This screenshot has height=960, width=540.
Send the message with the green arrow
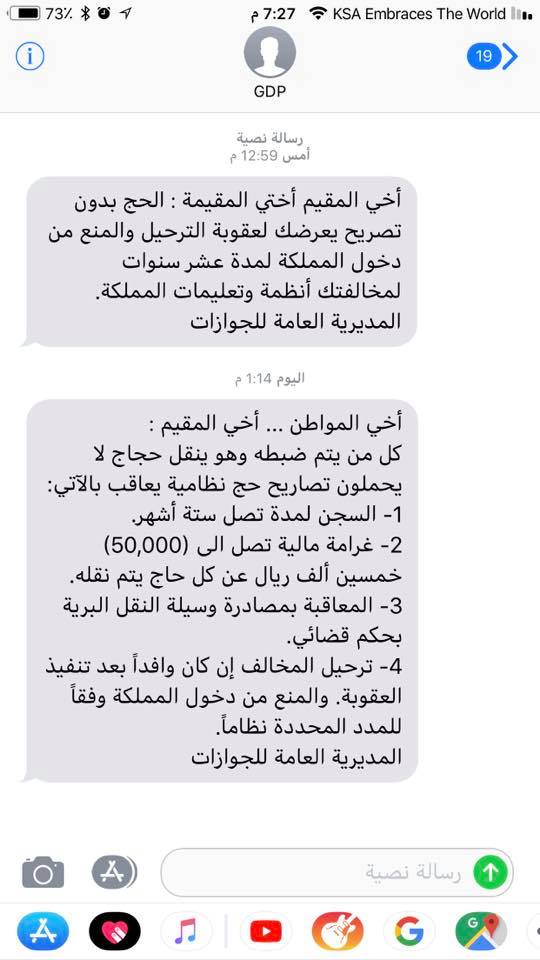click(x=491, y=872)
